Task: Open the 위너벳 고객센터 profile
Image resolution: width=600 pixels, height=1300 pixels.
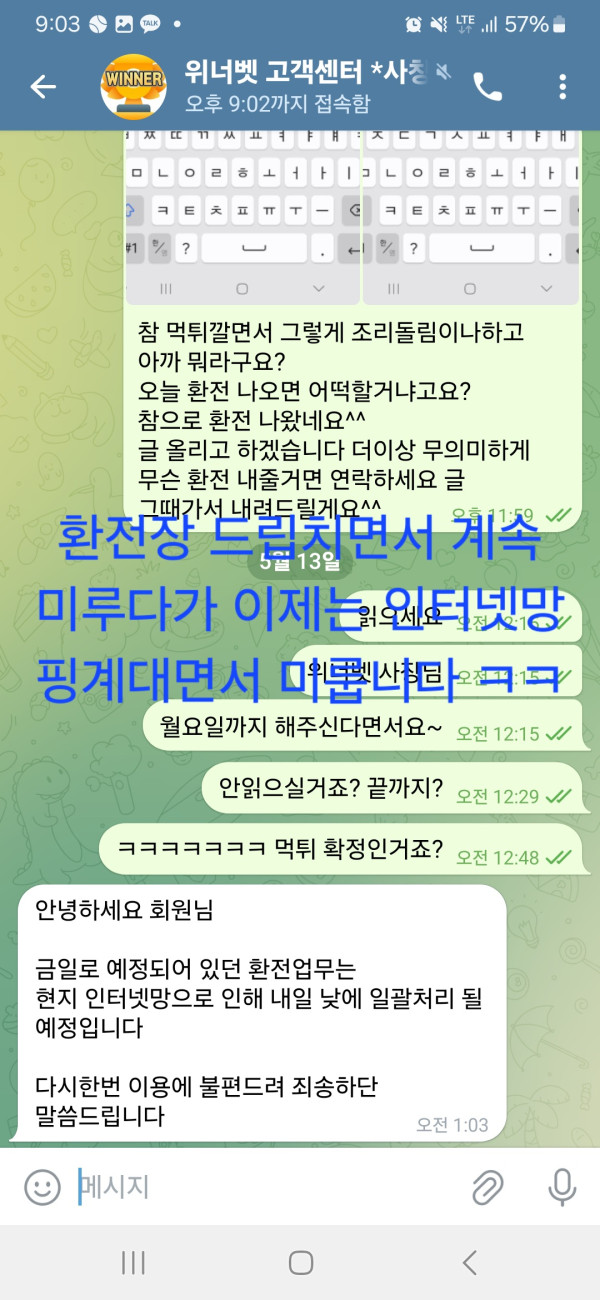Action: (x=300, y=87)
